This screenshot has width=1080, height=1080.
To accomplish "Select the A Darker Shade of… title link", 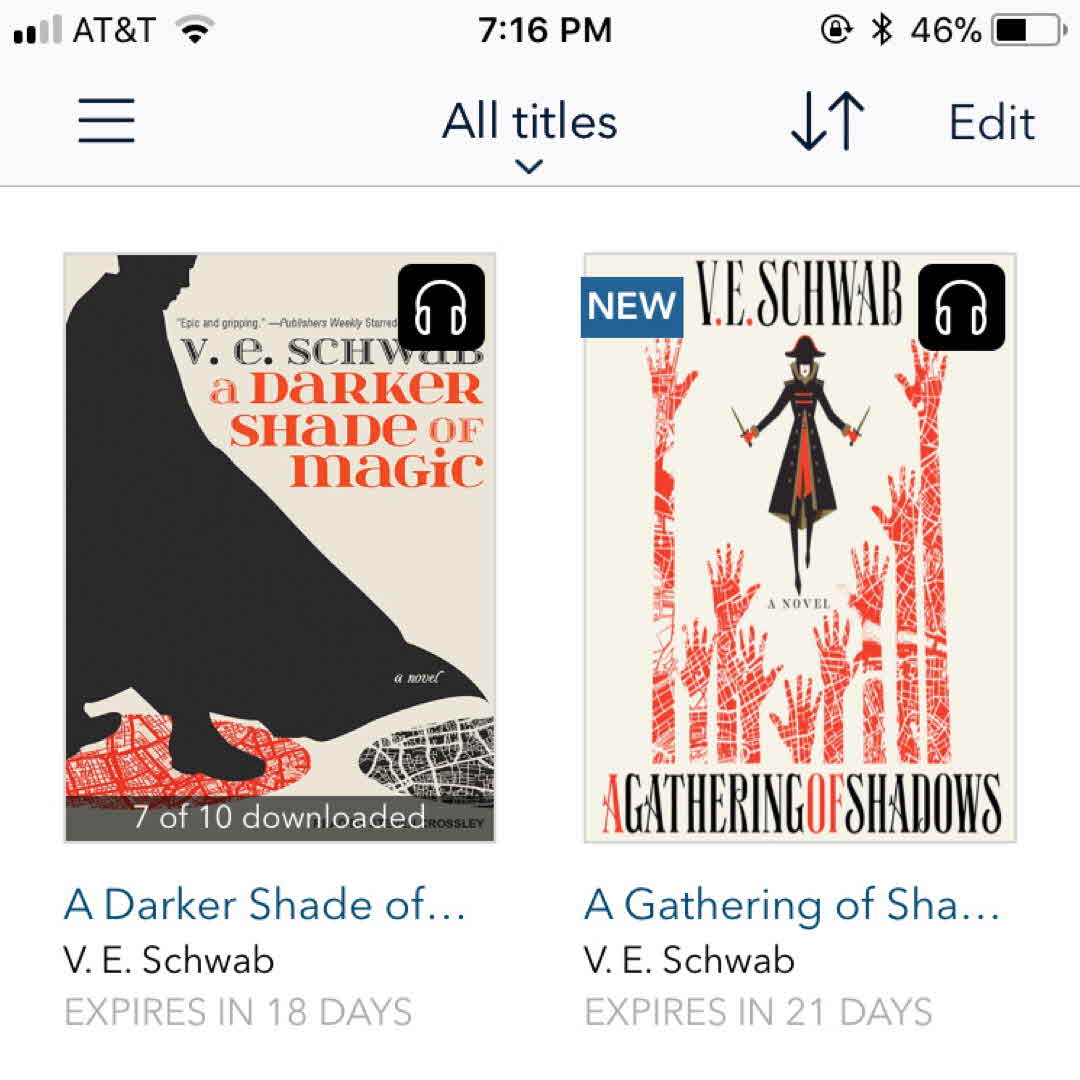I will pyautogui.click(x=265, y=905).
